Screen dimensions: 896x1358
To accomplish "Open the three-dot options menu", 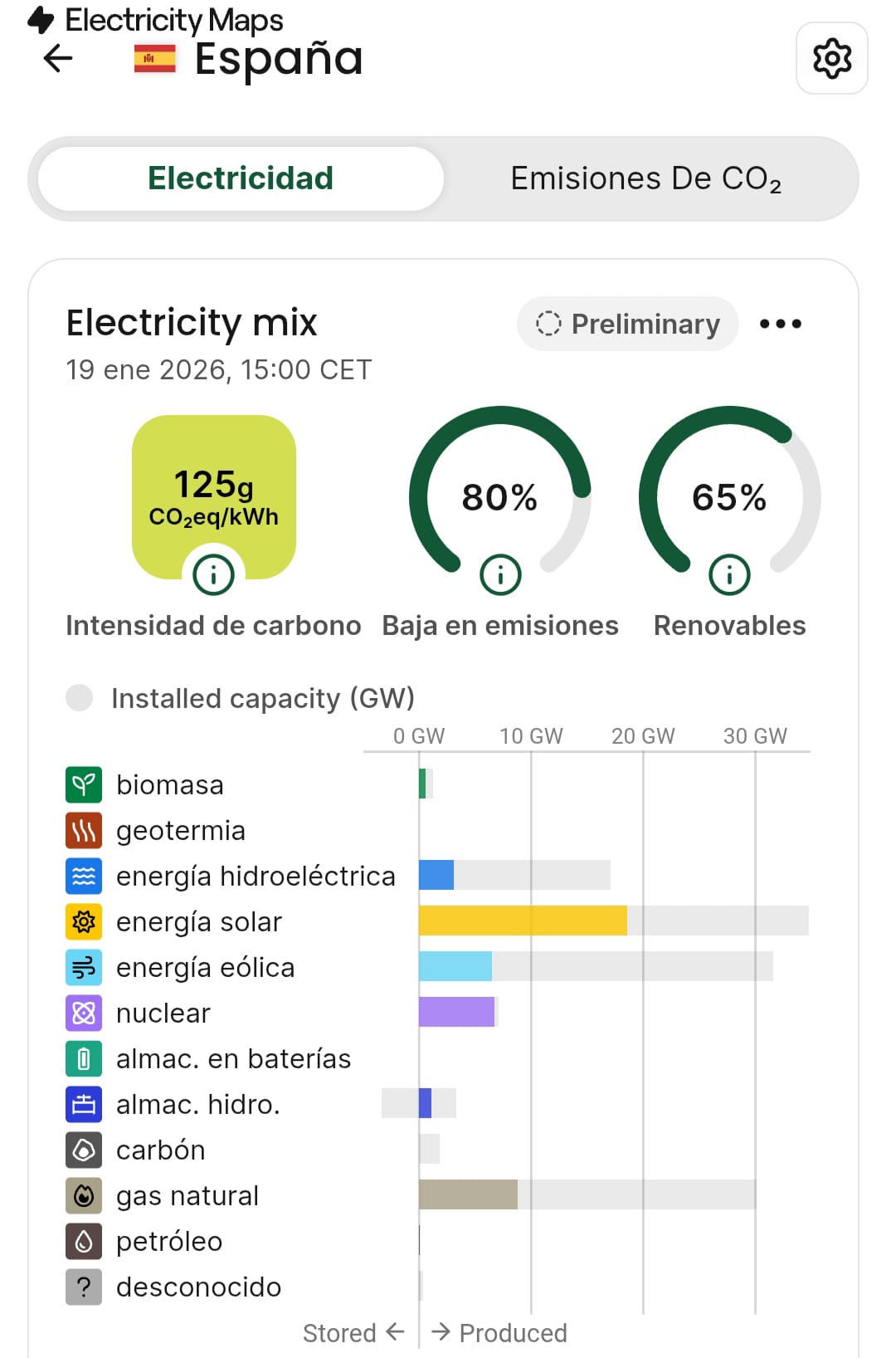I will [x=780, y=325].
